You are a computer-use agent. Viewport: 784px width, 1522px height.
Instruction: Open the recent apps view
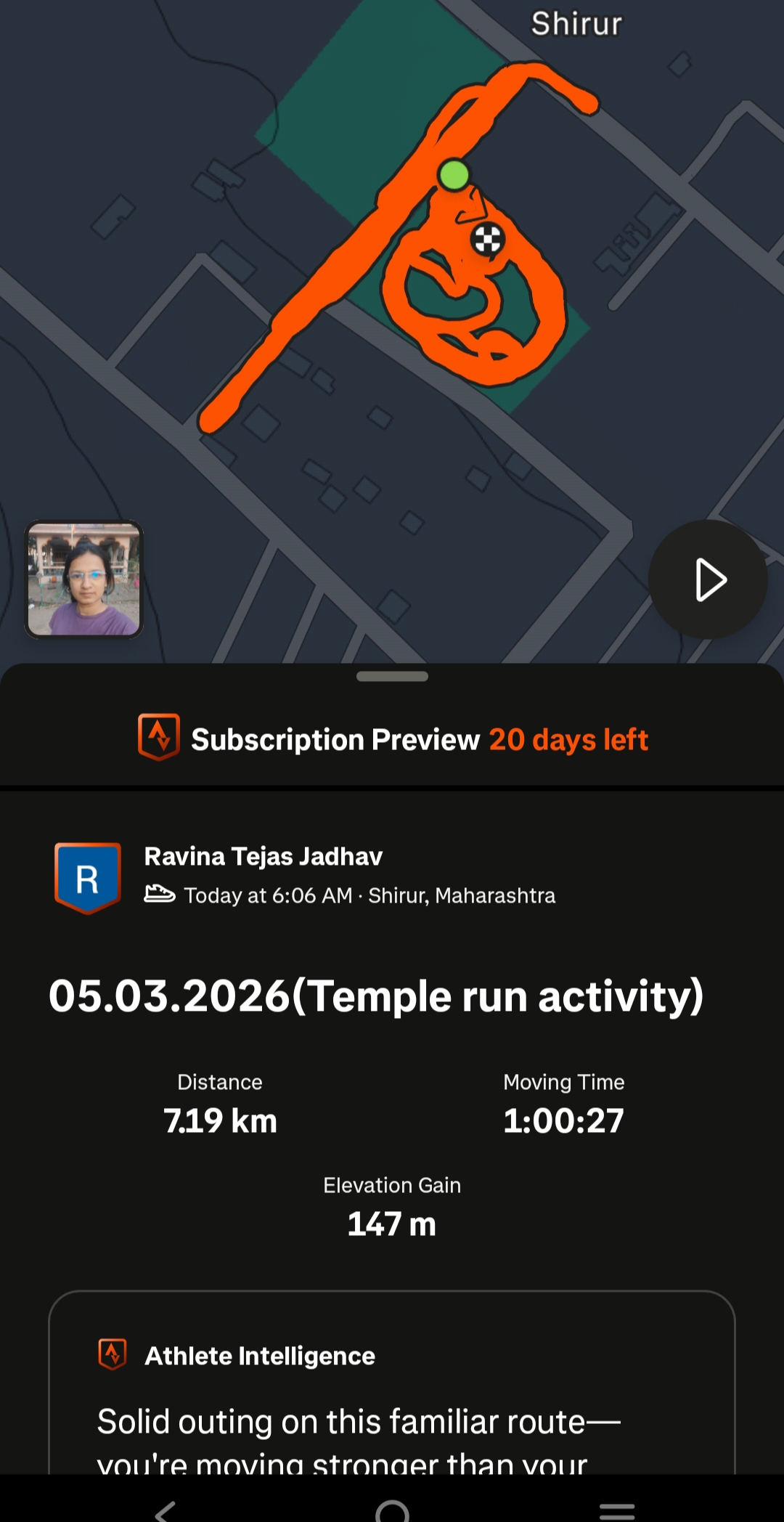point(617,1510)
